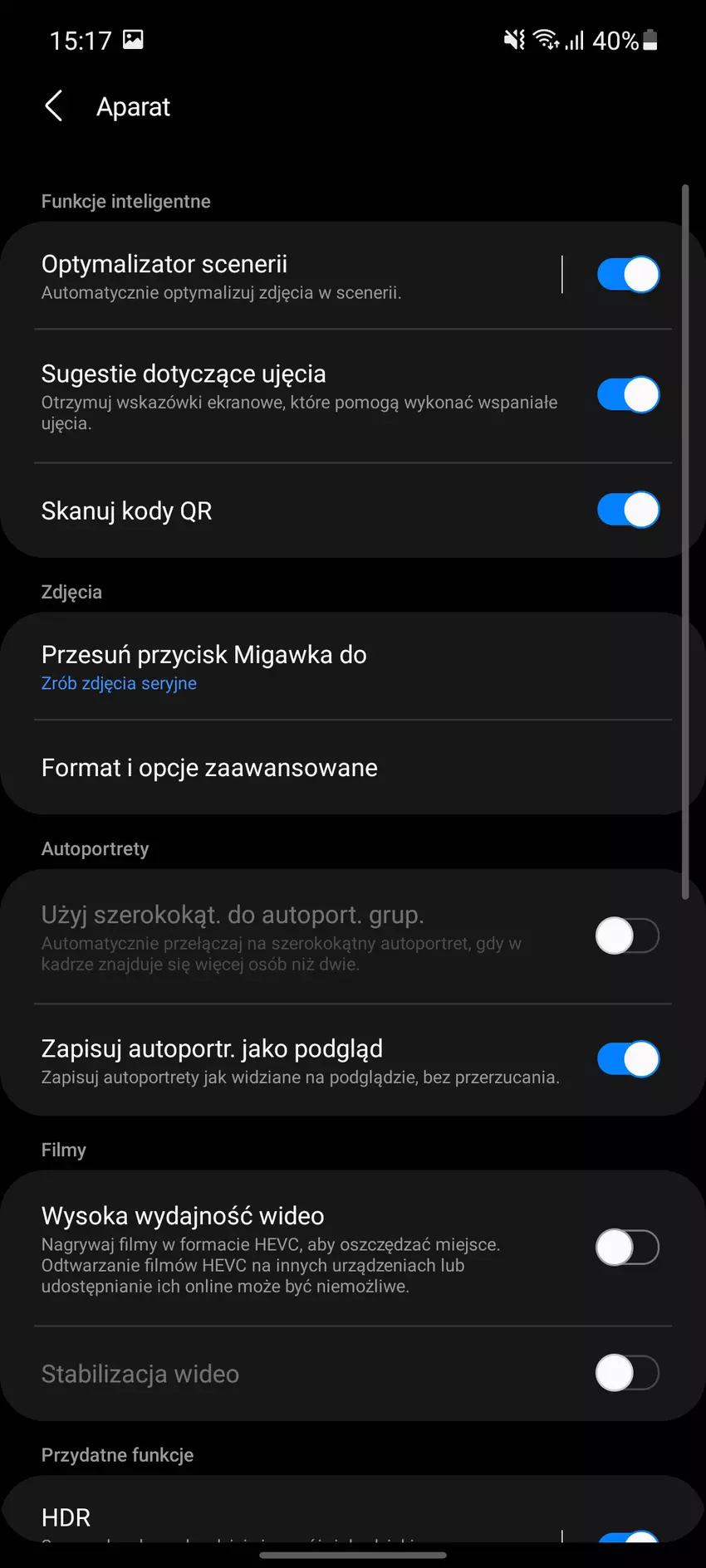The image size is (706, 1568).
Task: Open the HDR setting row
Action: (x=249, y=1519)
